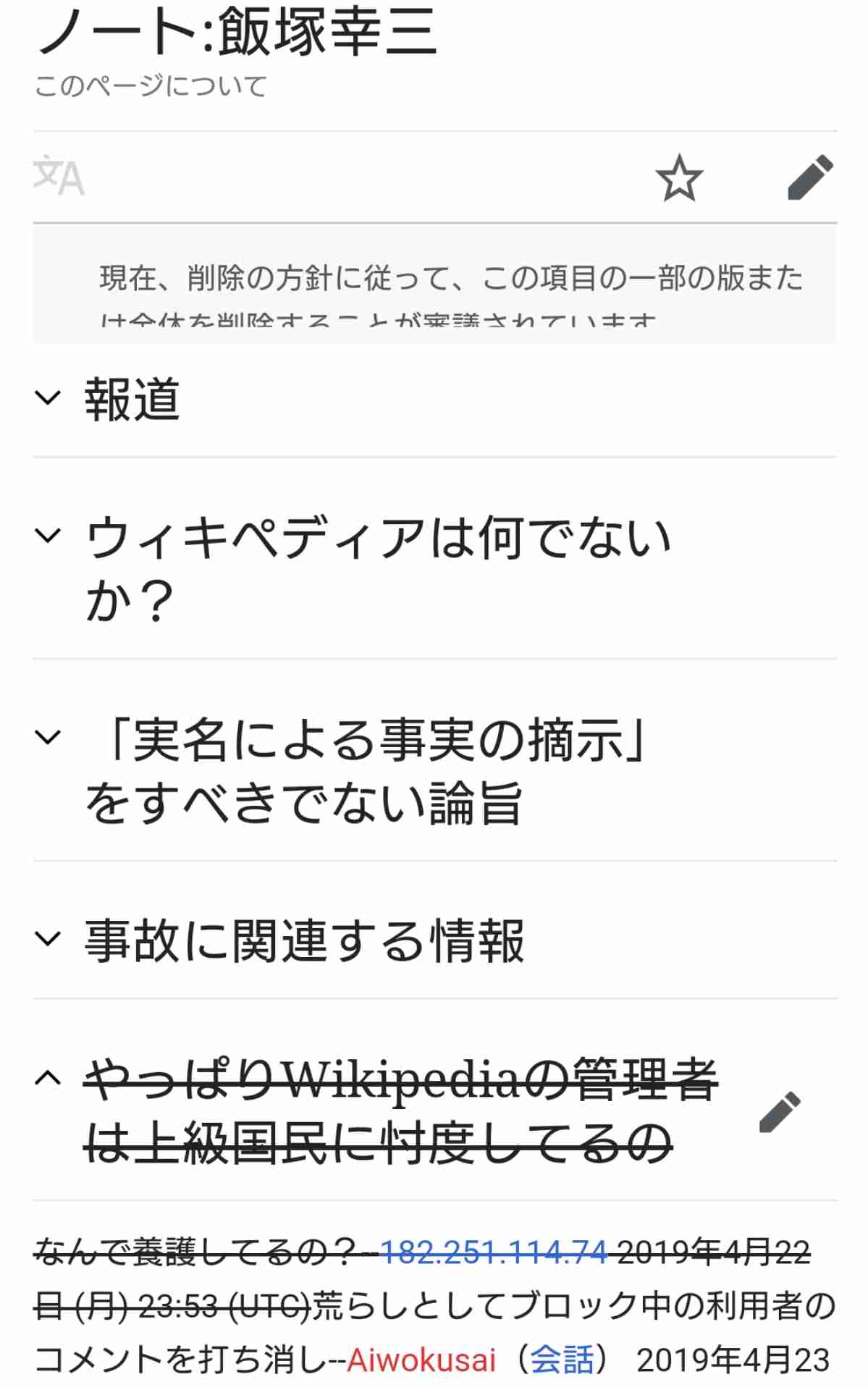
Task: Open the Aiwokusai user page link
Action: pos(421,1360)
